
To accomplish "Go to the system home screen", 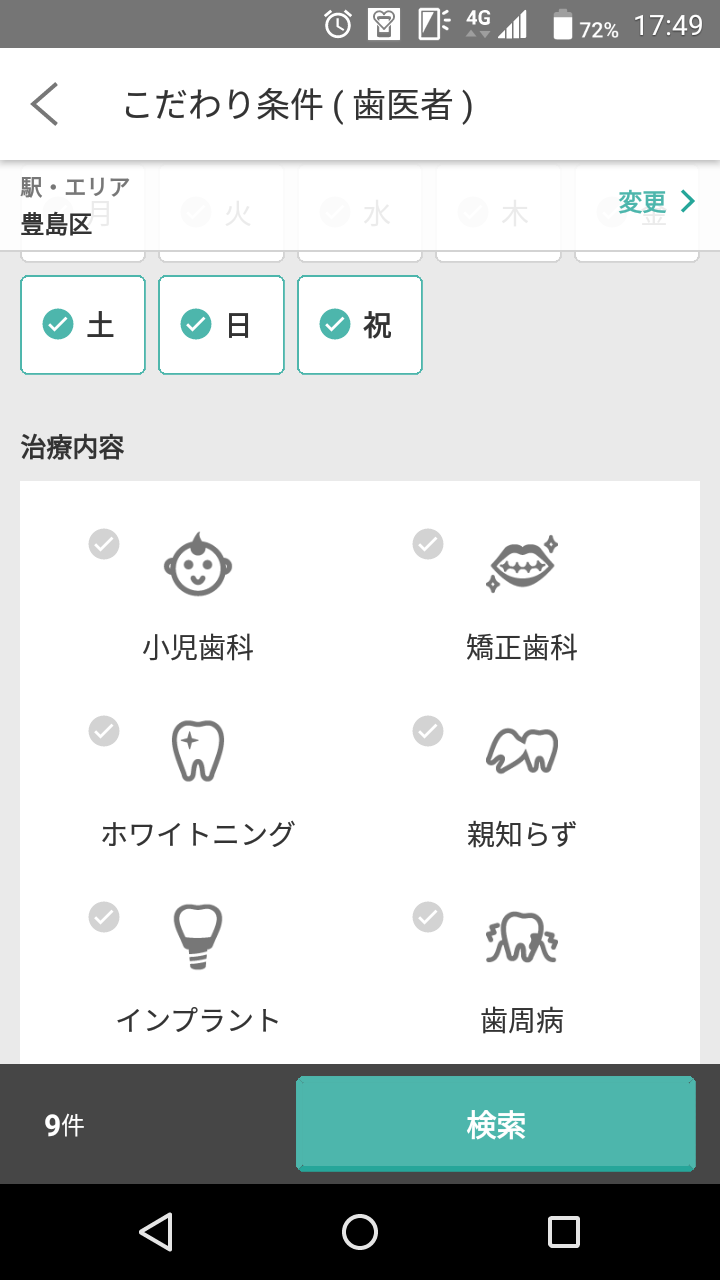I will click(x=360, y=1232).
